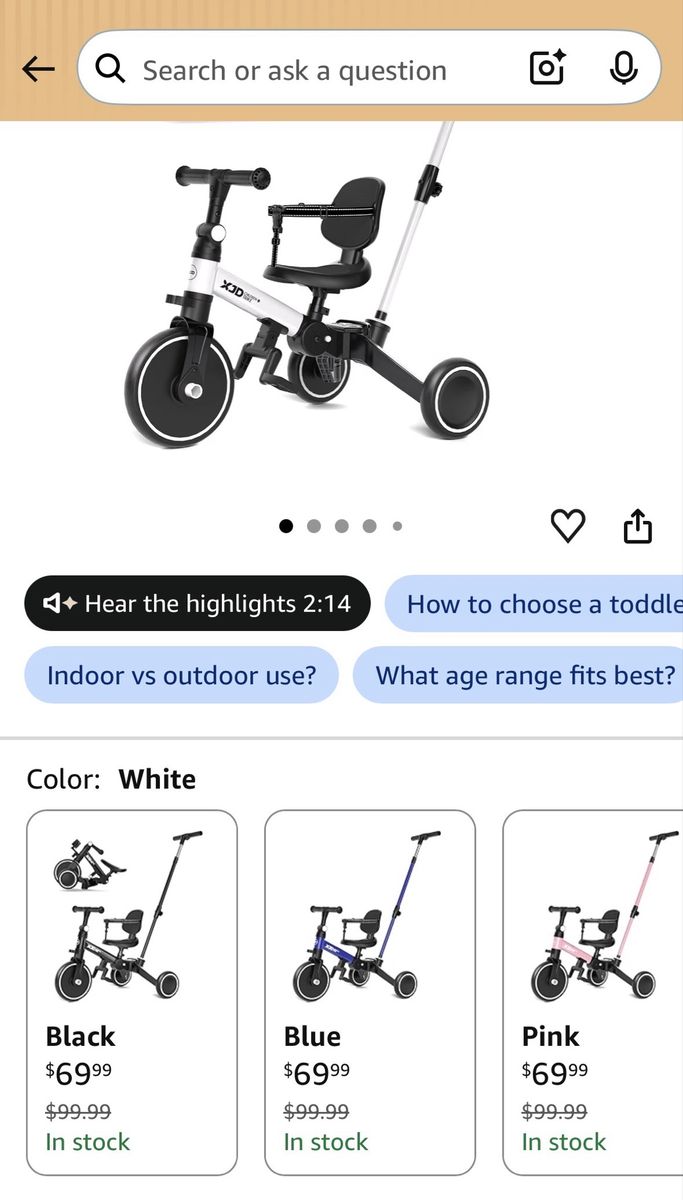Choose the Pink color option

593,992
